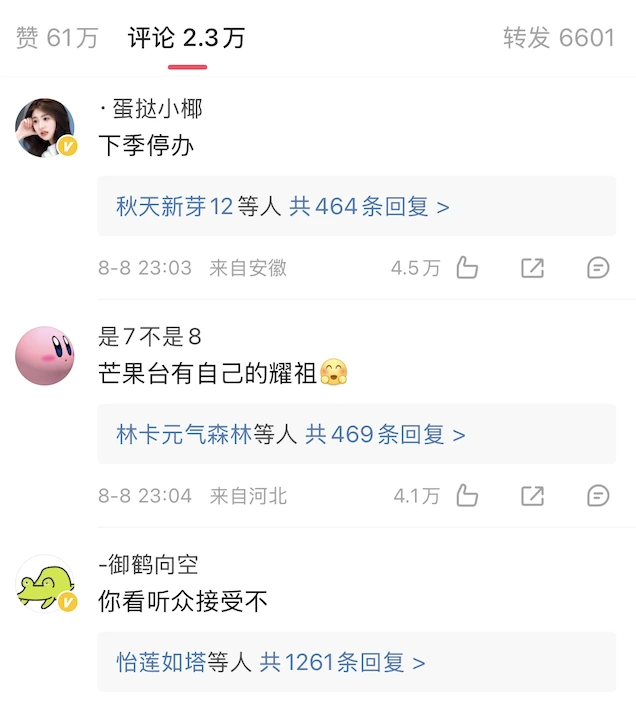Switch to the 转发 6601 reposts tab
Image resolution: width=636 pixels, height=702 pixels.
point(558,38)
